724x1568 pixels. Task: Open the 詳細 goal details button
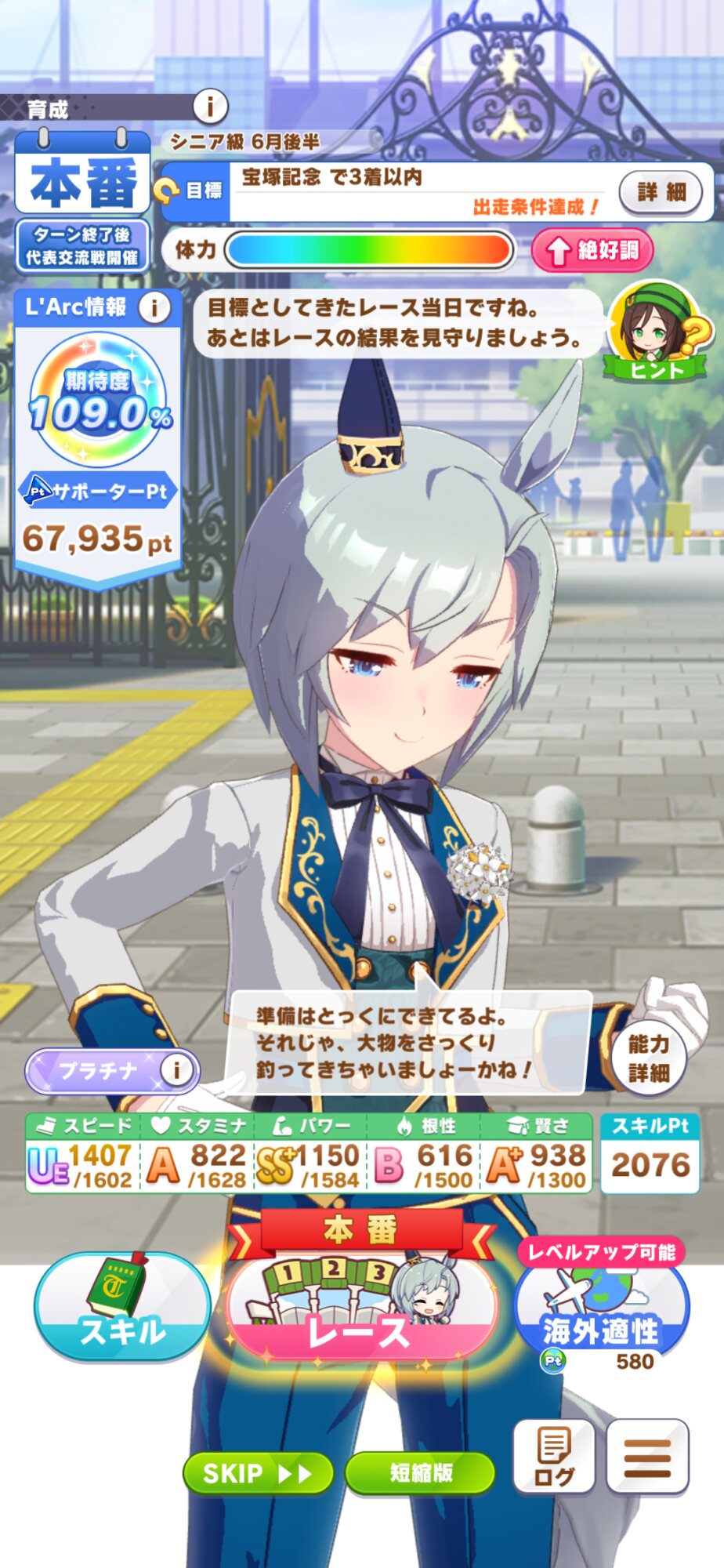click(x=661, y=192)
